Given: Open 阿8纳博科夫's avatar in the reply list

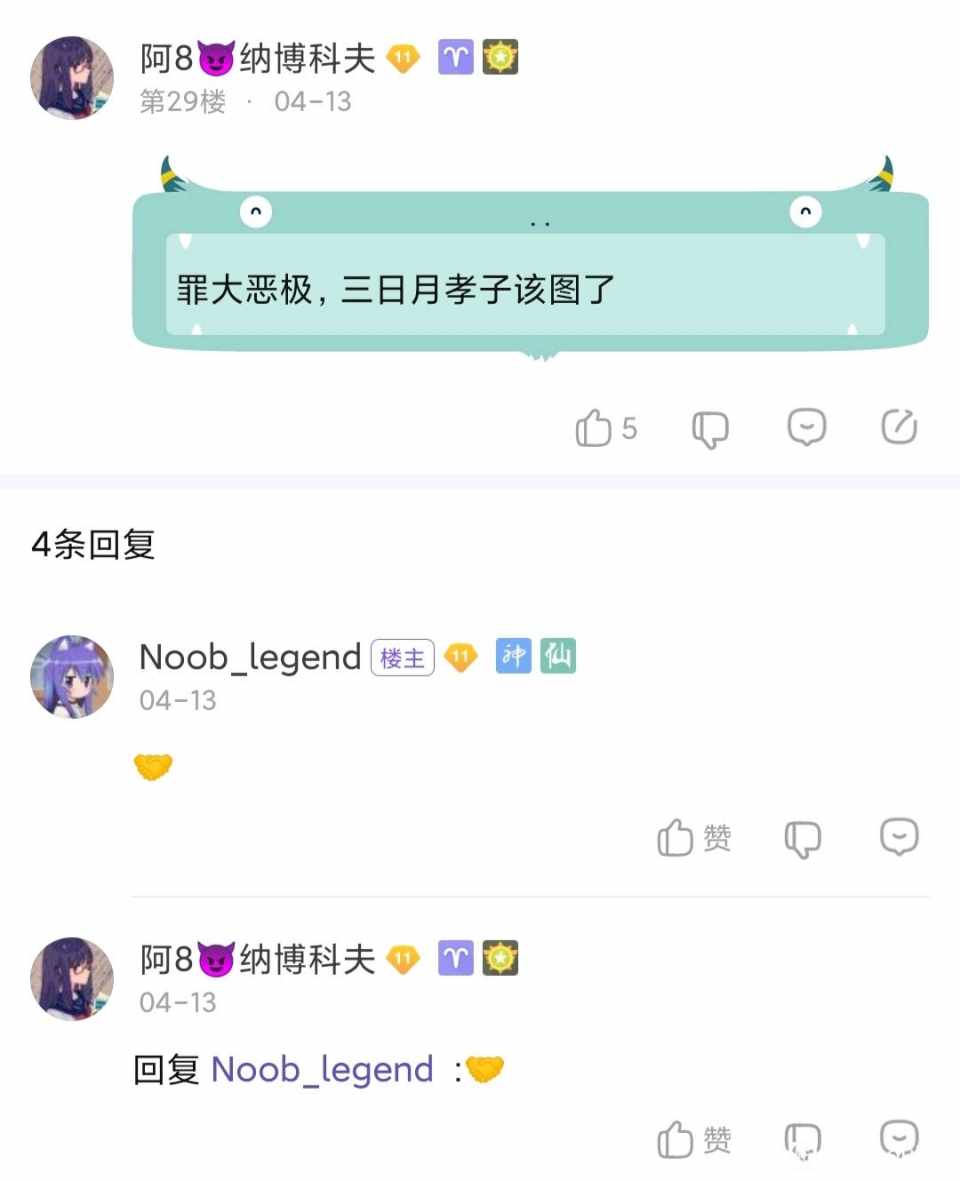Looking at the screenshot, I should pyautogui.click(x=72, y=978).
